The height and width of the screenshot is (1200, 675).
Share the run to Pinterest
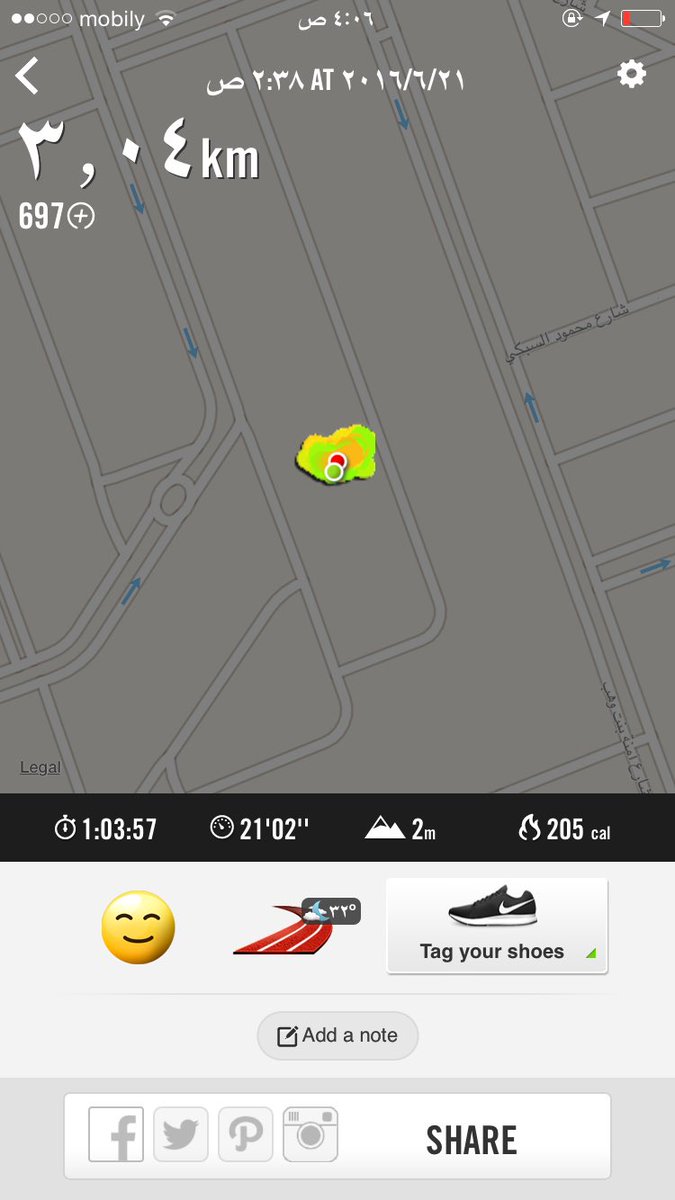coord(245,1134)
